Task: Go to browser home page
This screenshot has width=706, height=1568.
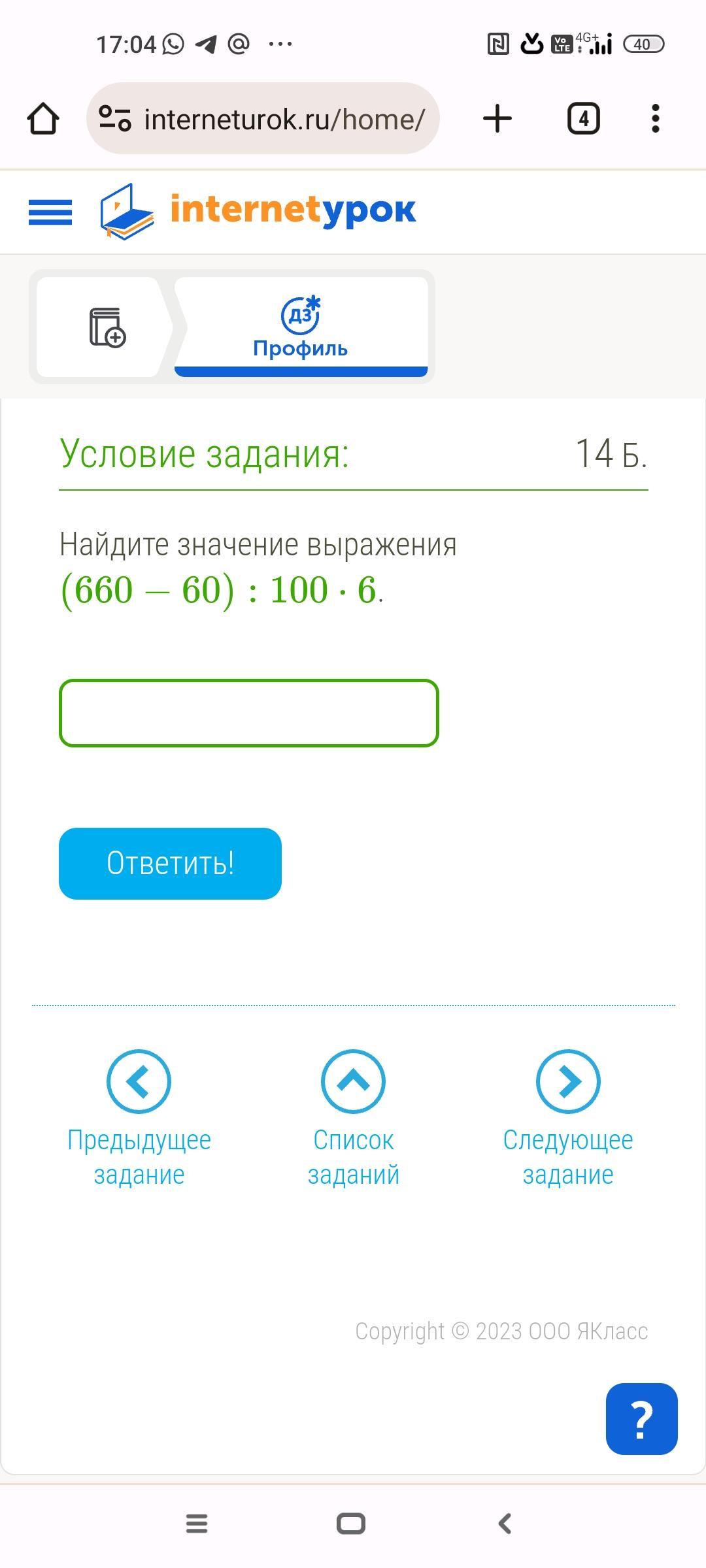Action: 43,119
